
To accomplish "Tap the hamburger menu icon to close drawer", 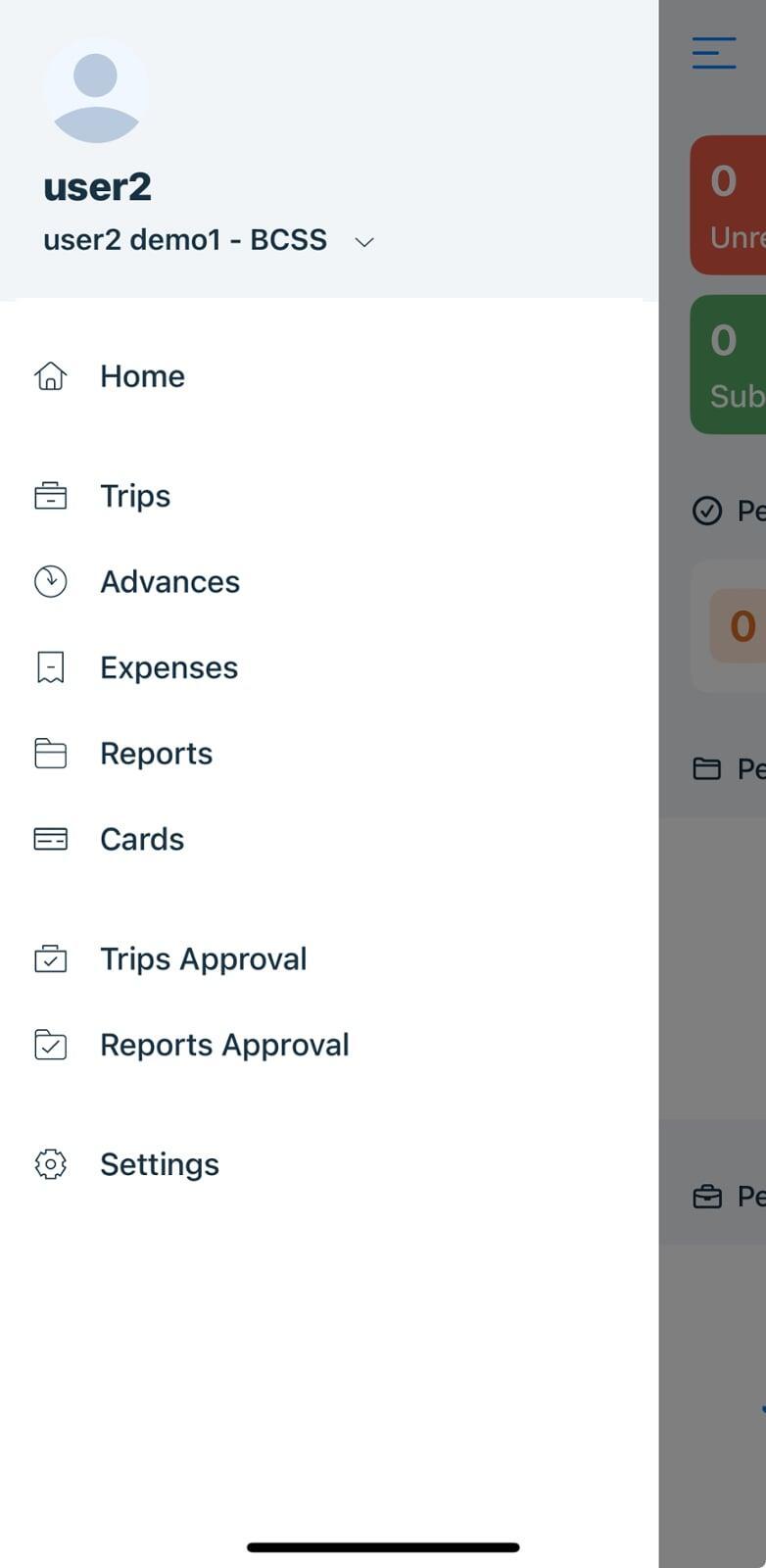I will click(713, 53).
